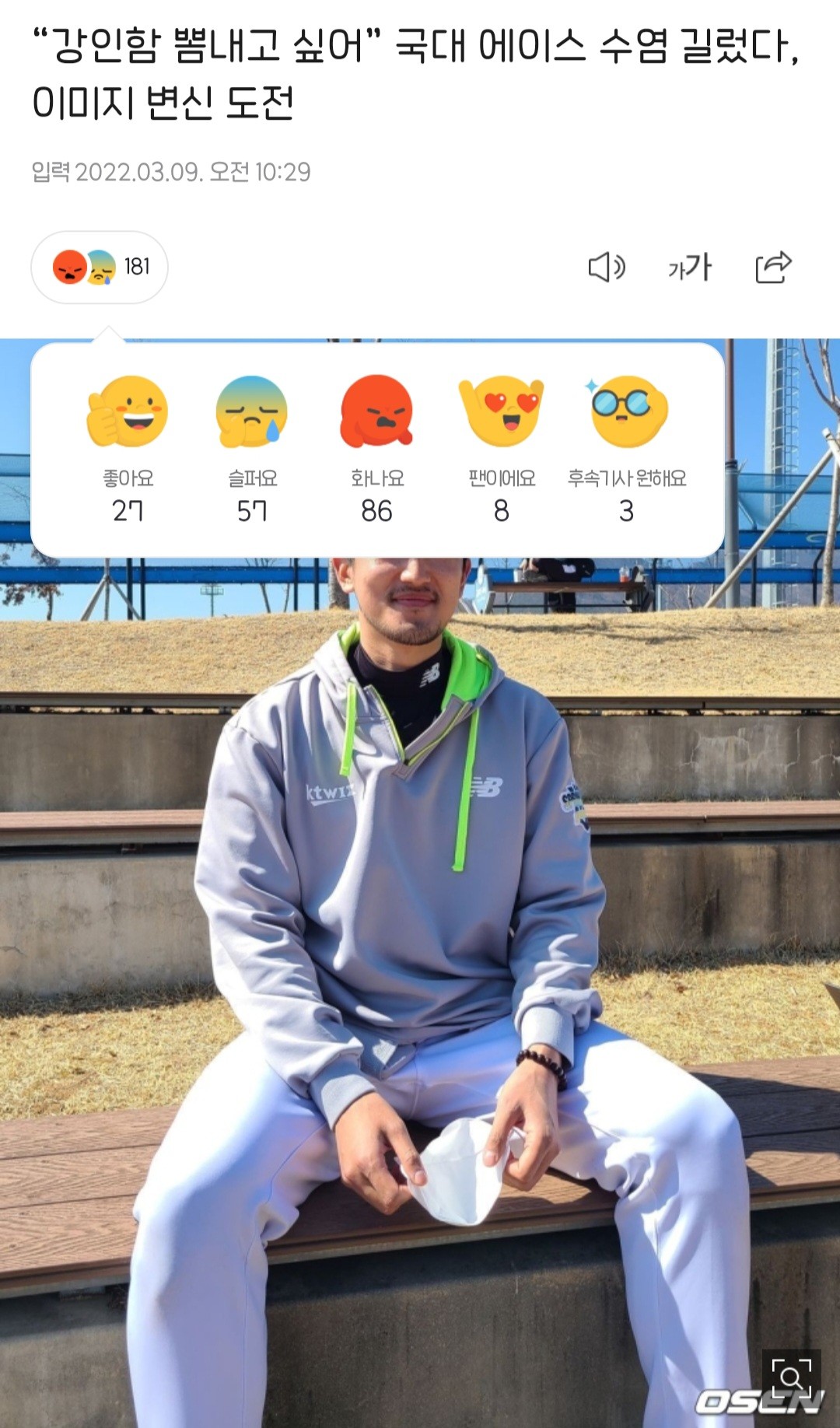The width and height of the screenshot is (840, 1428).
Task: React with 화나요 (angry)
Action: 376,411
